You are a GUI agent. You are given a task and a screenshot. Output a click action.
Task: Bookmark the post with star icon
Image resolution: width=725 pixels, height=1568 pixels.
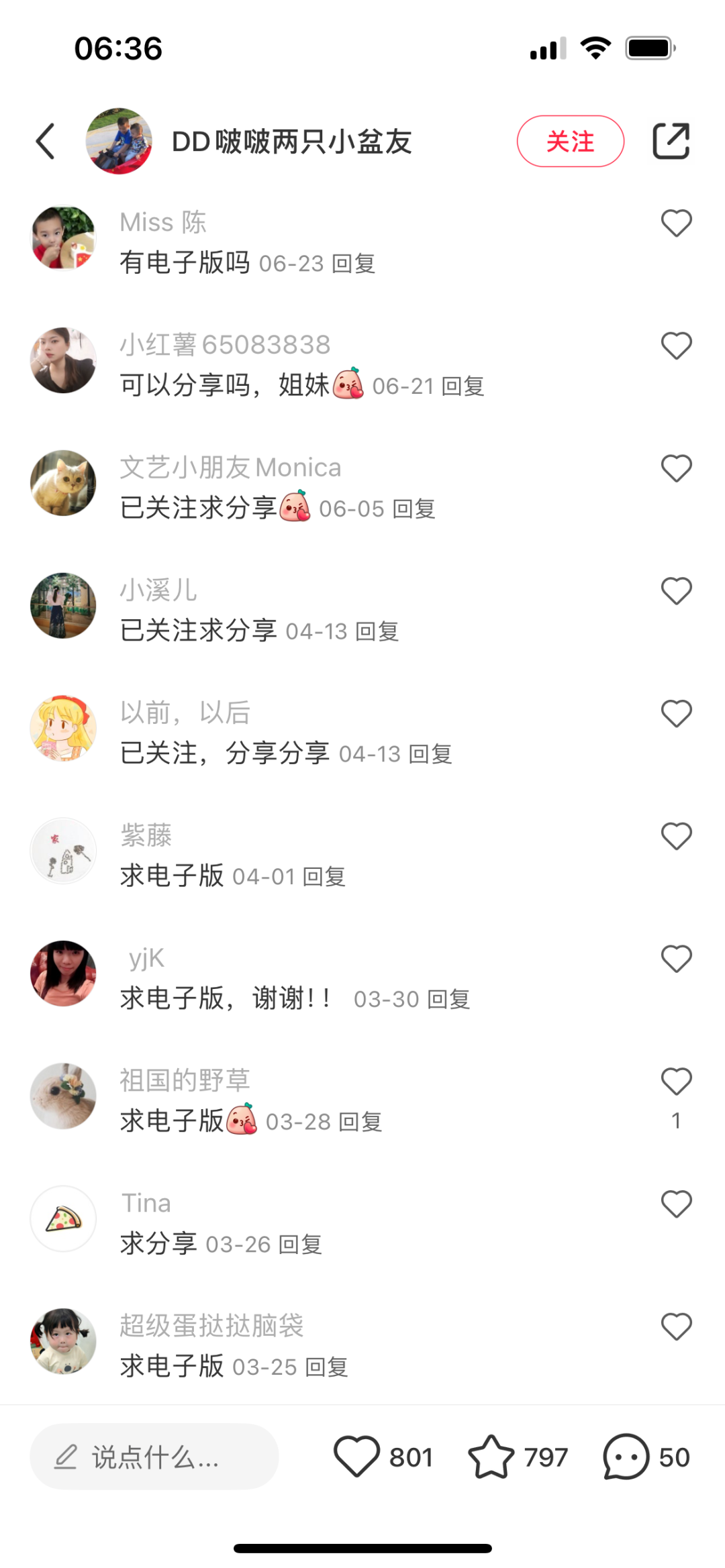click(491, 1457)
